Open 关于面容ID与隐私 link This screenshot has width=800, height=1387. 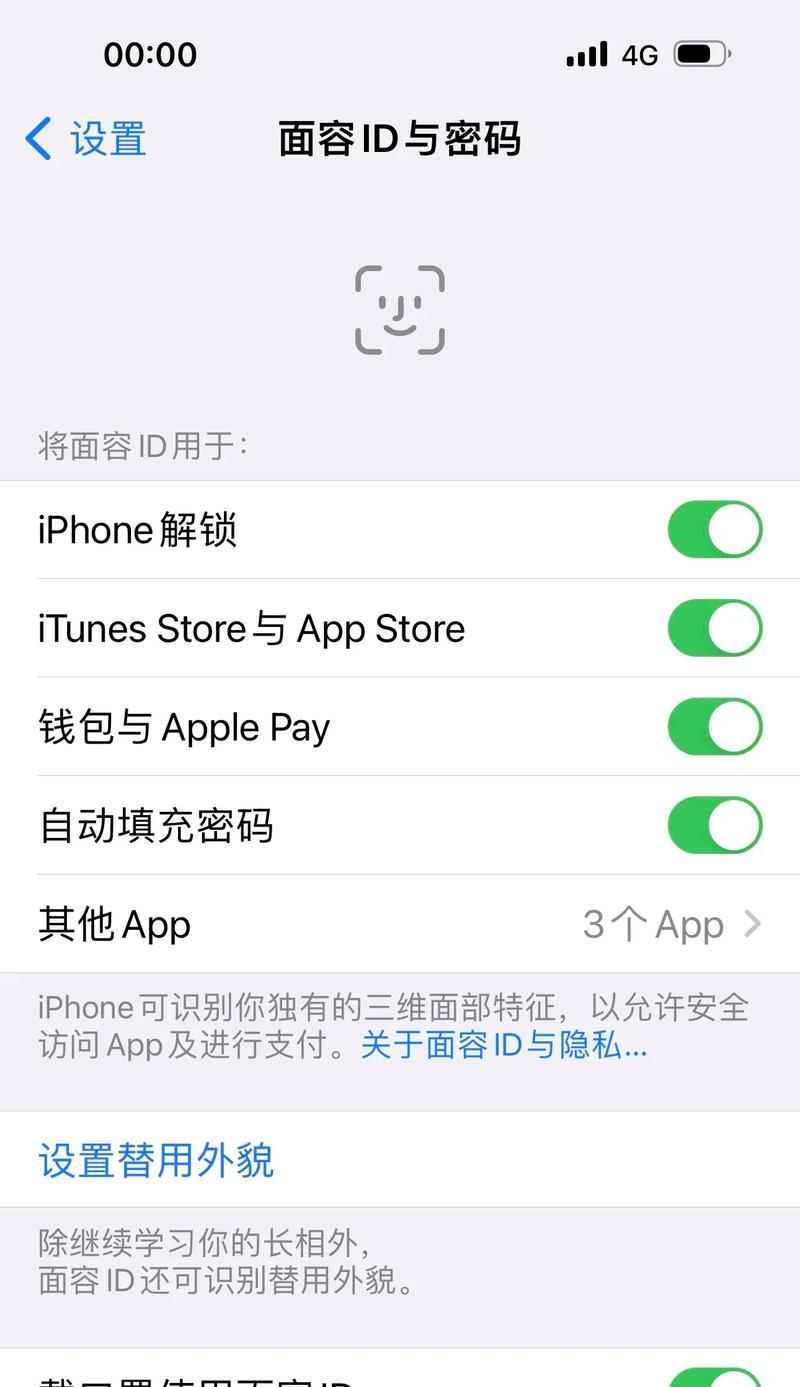(503, 1046)
